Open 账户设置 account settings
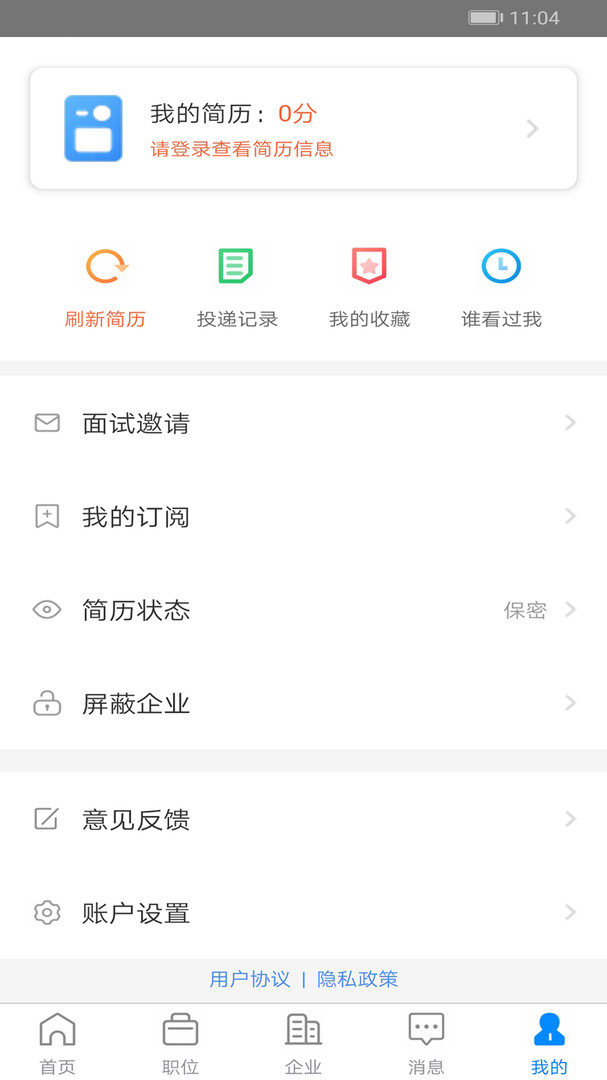 coord(303,913)
